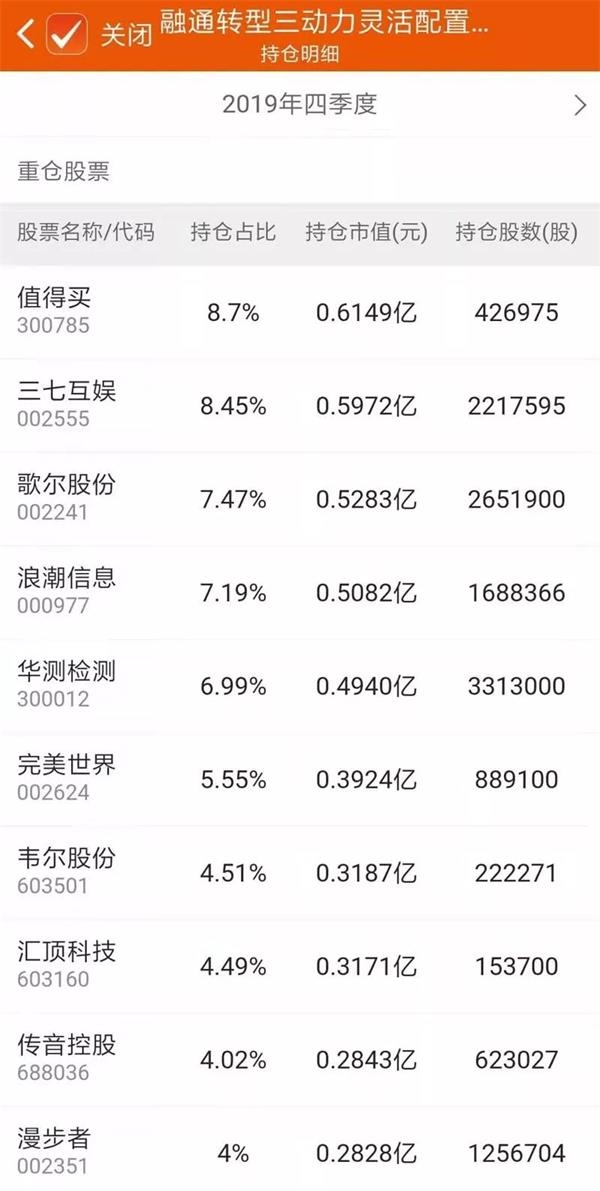
Task: Go back using the header arrow
Action: tap(24, 35)
